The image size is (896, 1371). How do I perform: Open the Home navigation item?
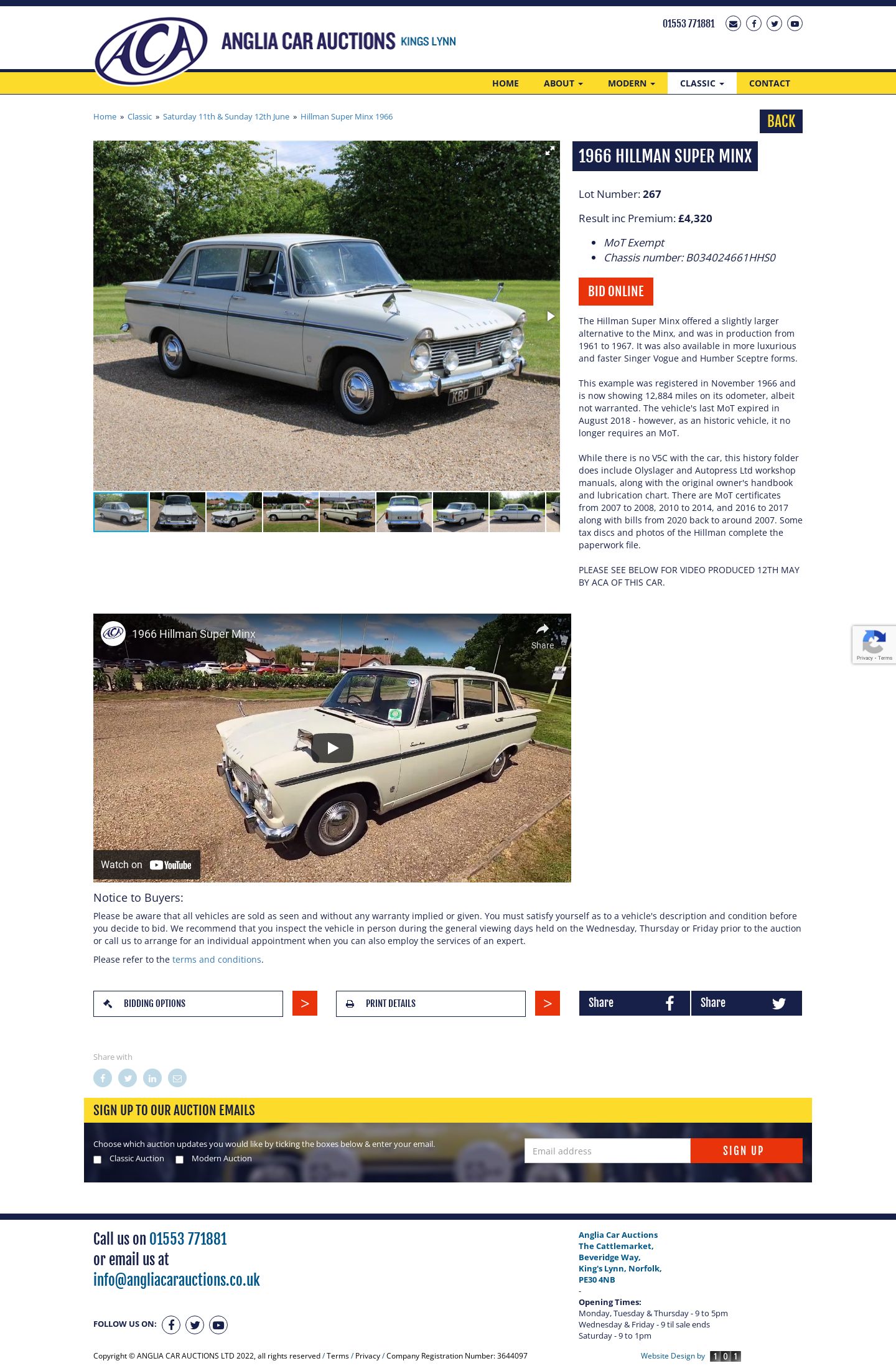[505, 83]
